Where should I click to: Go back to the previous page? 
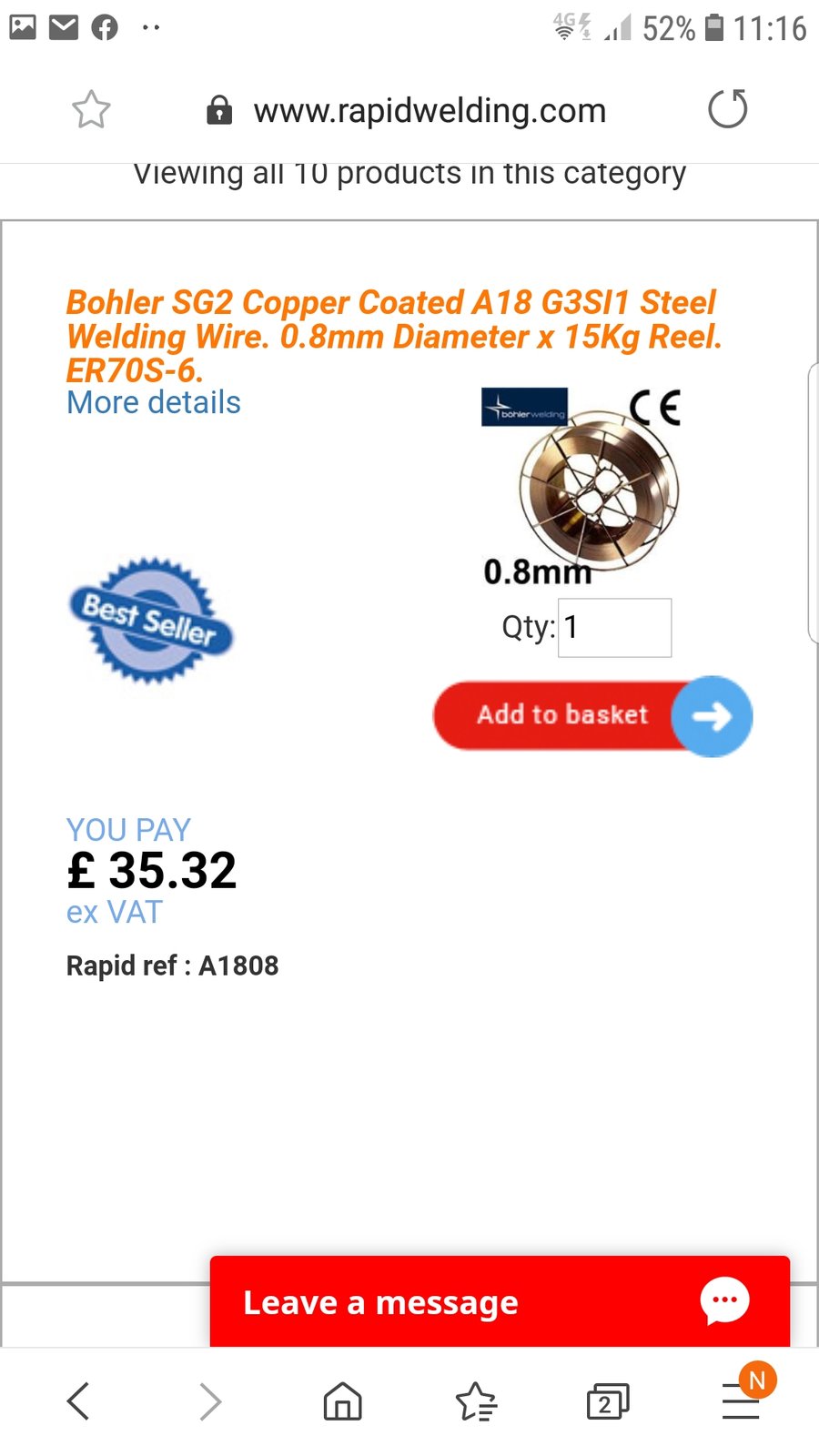pos(79,1401)
